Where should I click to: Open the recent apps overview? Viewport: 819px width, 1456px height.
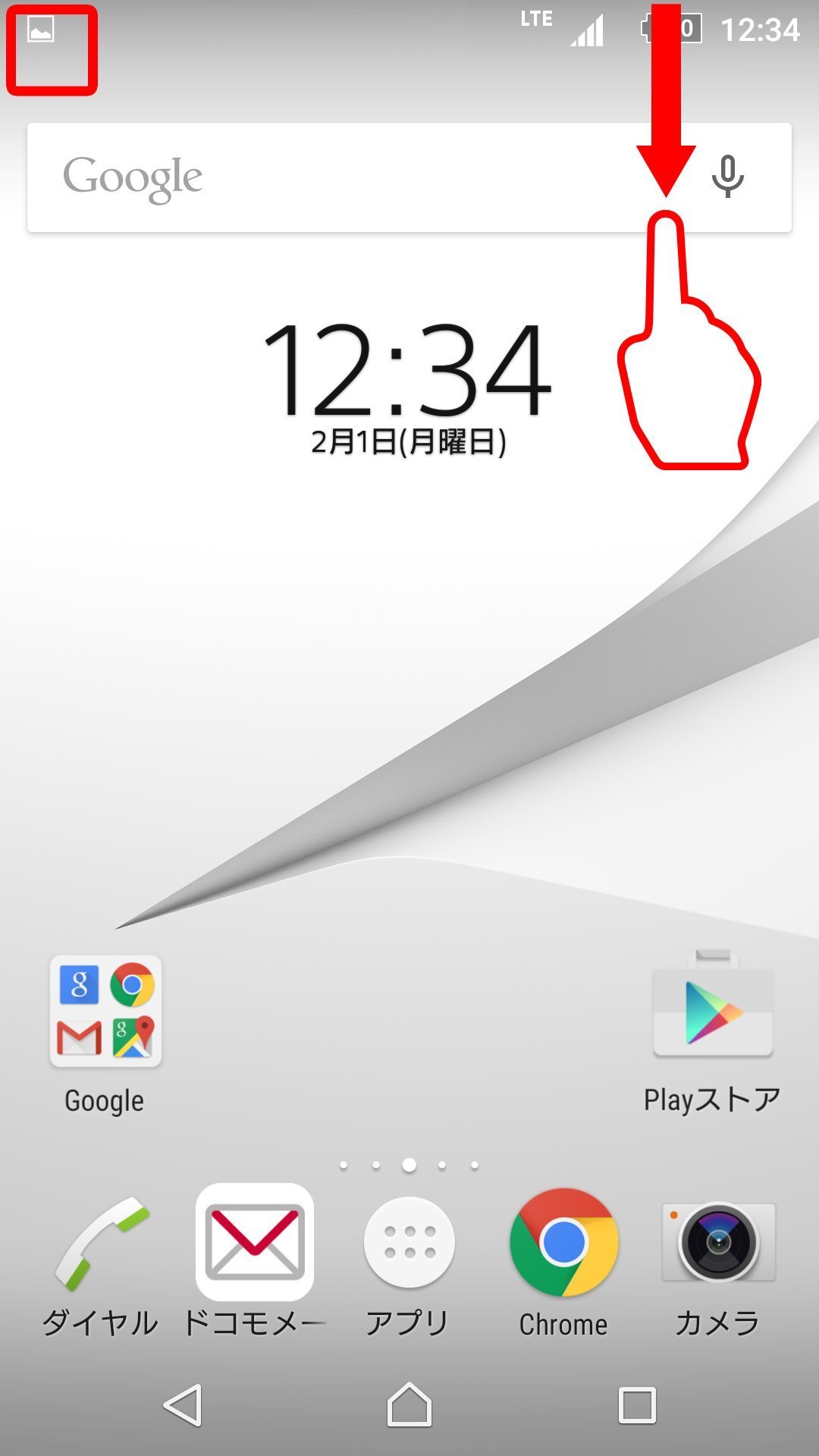[x=637, y=1405]
